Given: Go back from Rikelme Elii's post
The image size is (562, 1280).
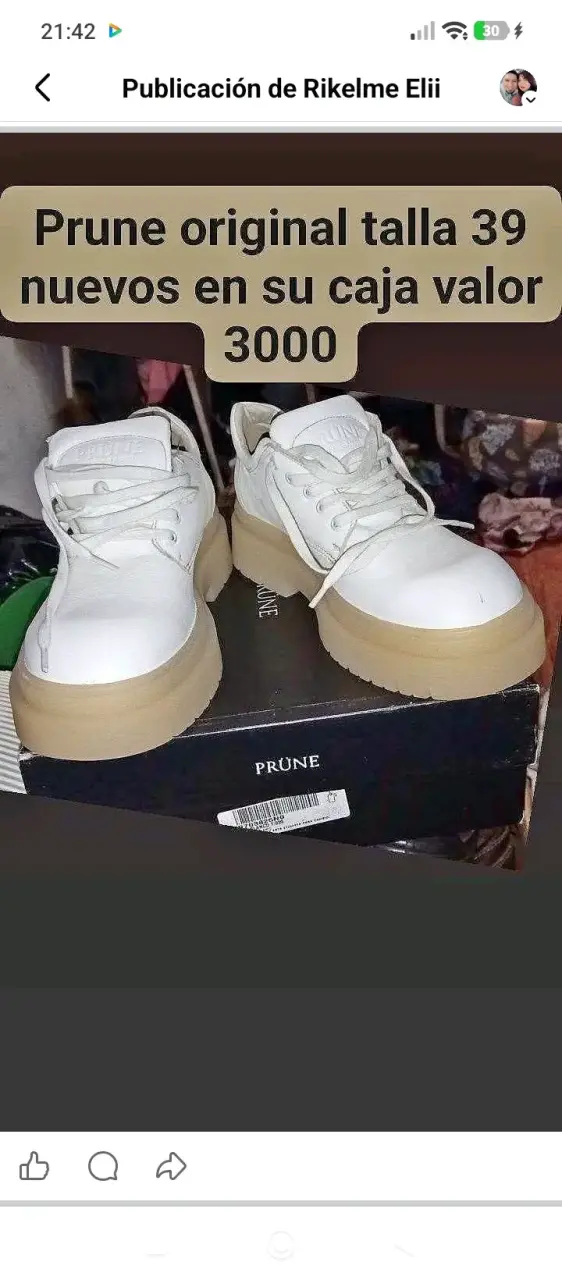Looking at the screenshot, I should pyautogui.click(x=42, y=88).
